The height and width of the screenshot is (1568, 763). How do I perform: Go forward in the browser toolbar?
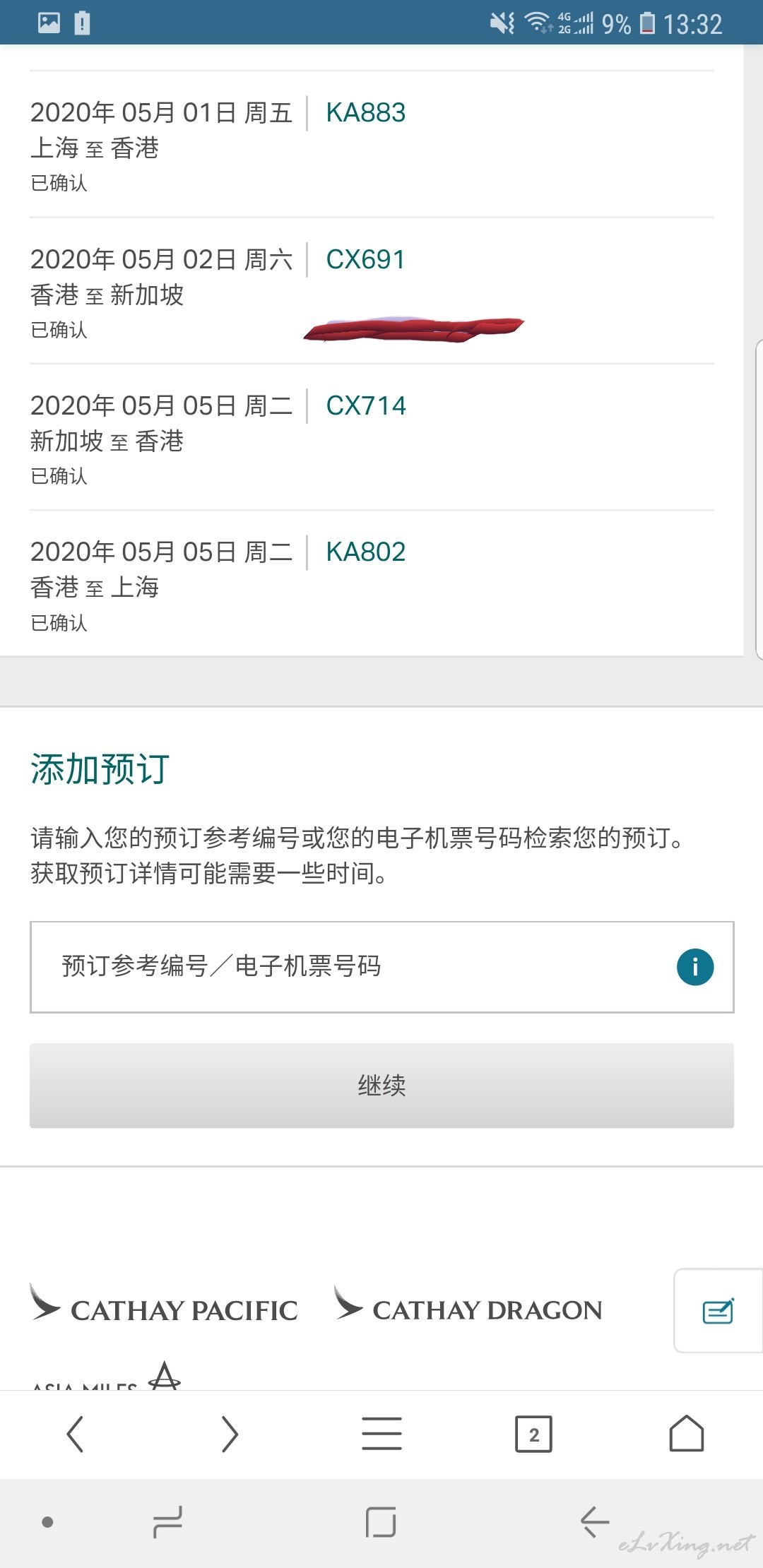pos(230,1434)
